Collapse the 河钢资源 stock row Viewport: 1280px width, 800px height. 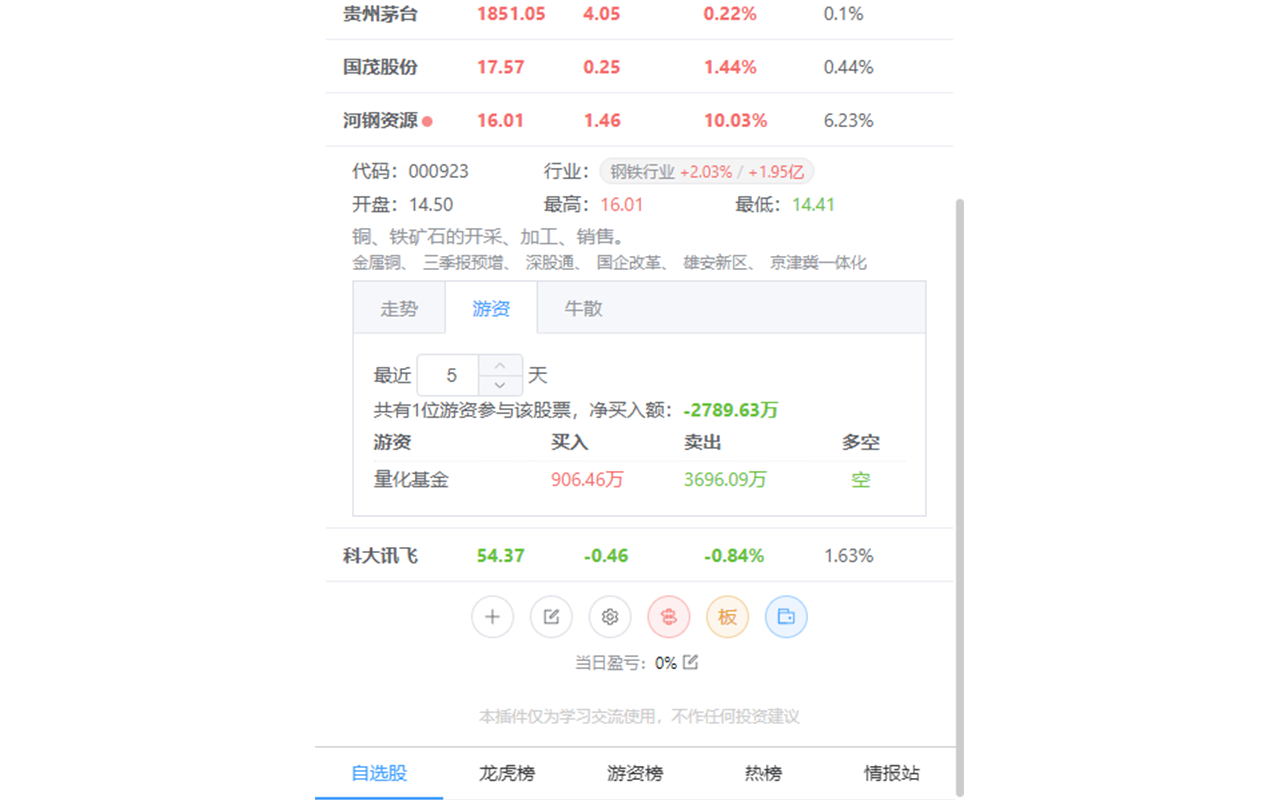(x=380, y=120)
